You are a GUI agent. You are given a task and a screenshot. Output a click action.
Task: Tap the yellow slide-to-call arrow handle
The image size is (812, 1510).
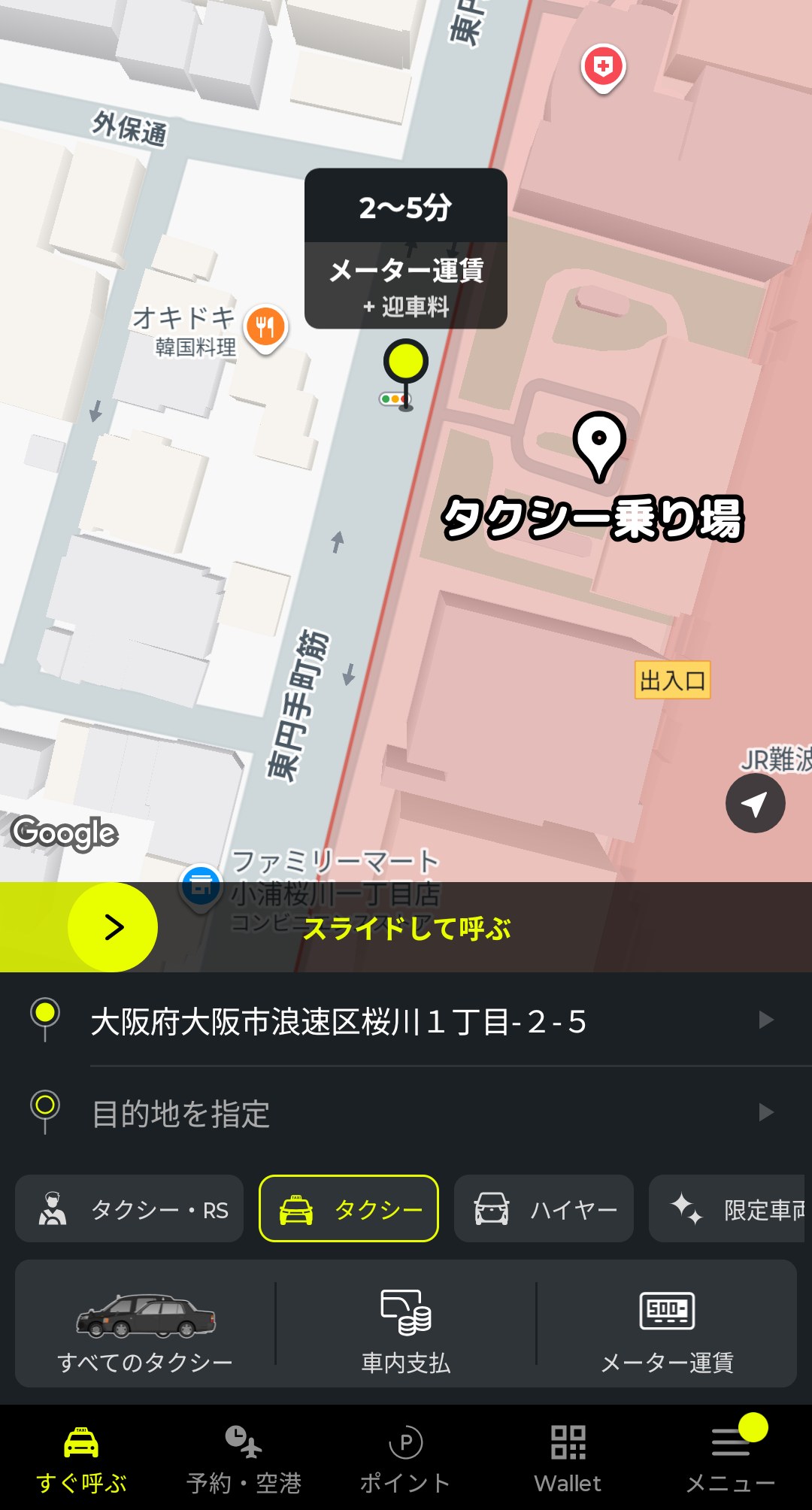113,927
